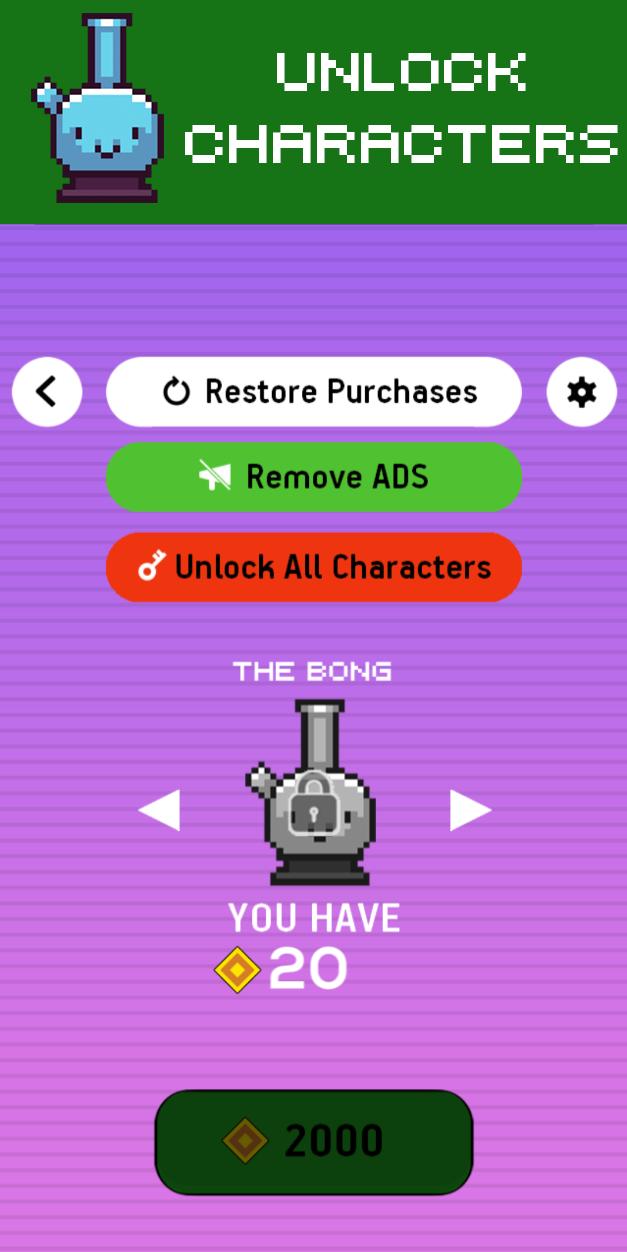Select Remove ADS
The height and width of the screenshot is (1252, 627).
(x=314, y=477)
